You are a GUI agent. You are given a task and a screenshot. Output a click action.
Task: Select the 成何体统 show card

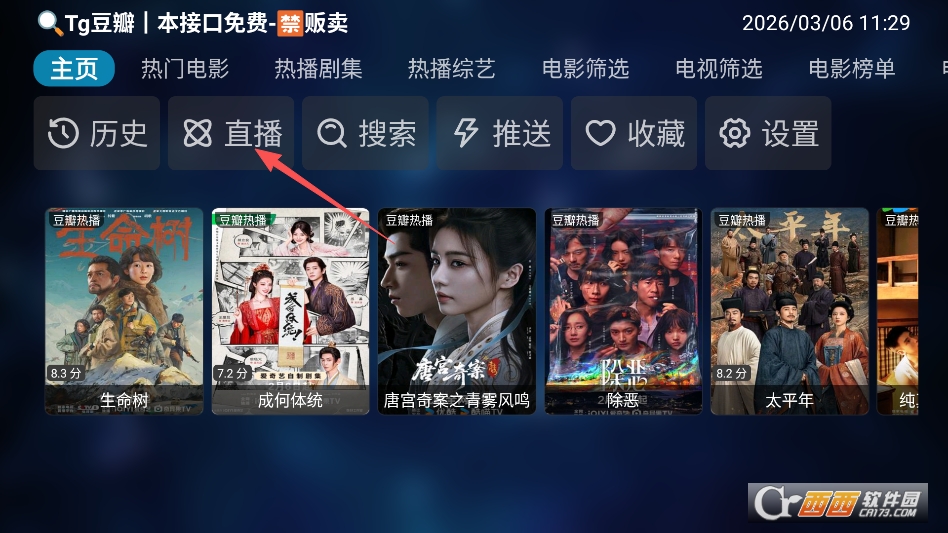[x=290, y=310]
